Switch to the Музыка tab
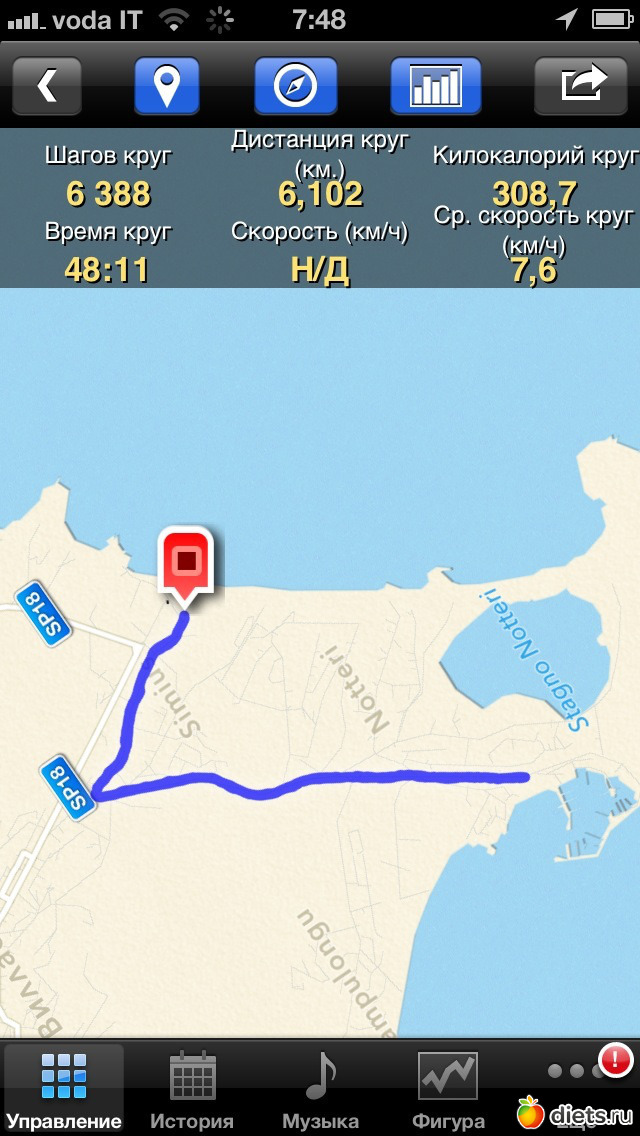The image size is (640, 1136). pos(320,1090)
